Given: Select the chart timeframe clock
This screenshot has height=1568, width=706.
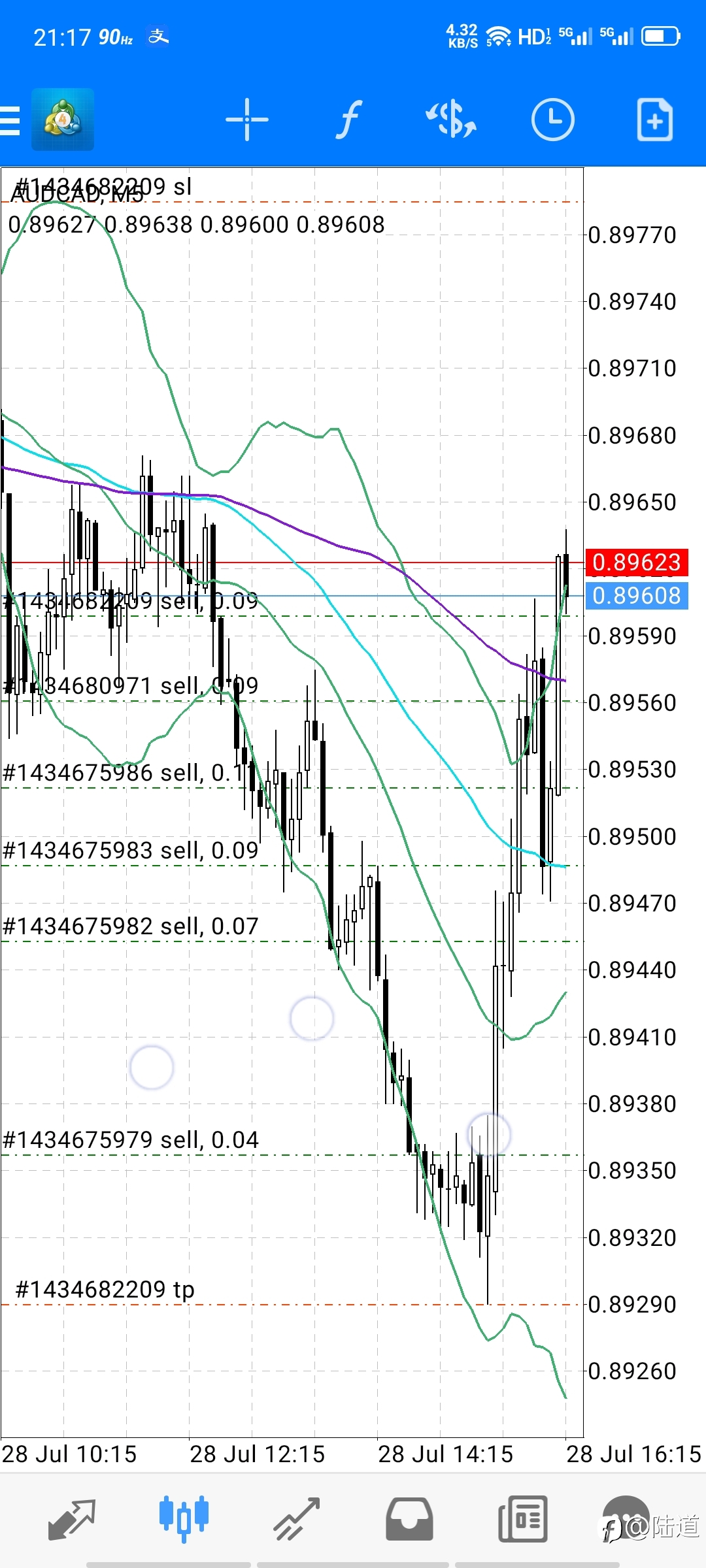Looking at the screenshot, I should coord(552,120).
